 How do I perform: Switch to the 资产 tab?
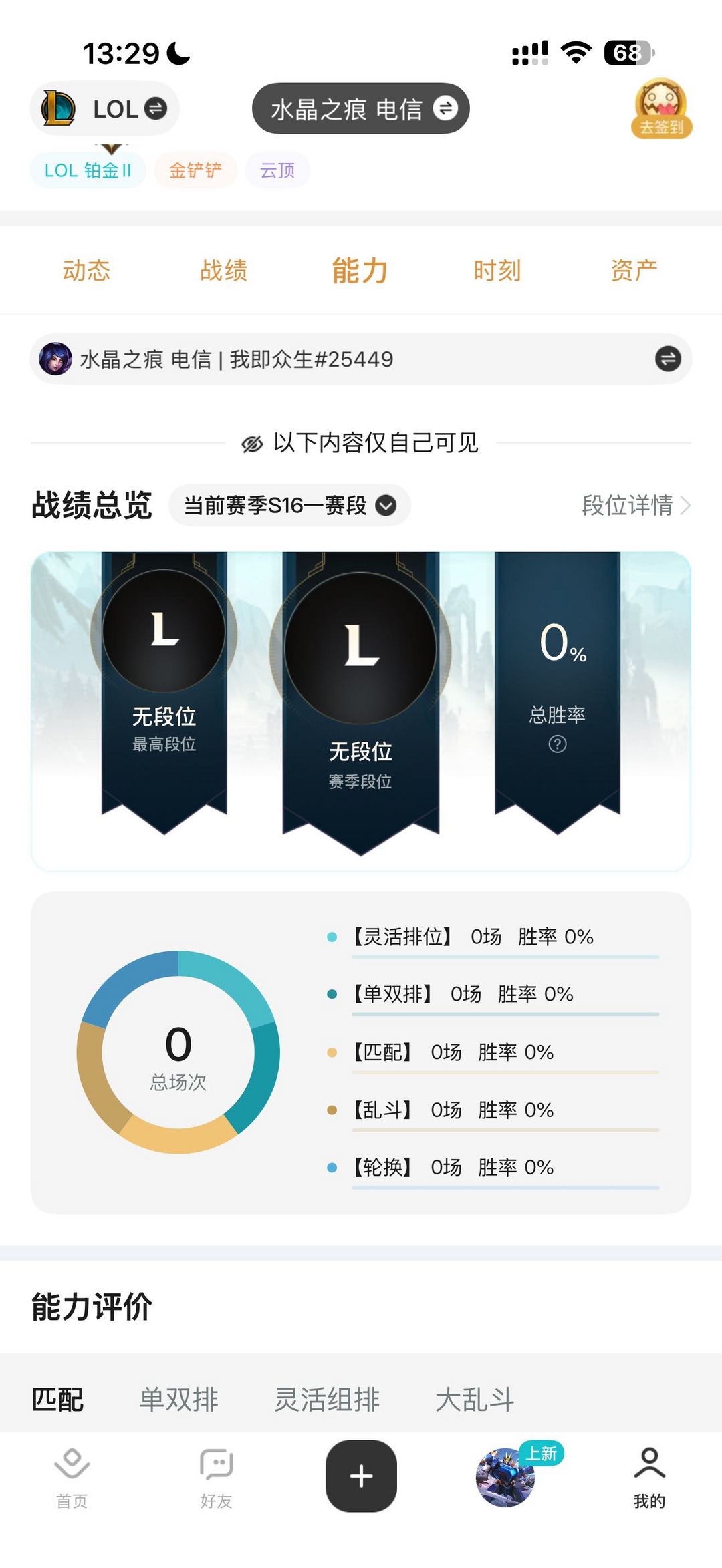(634, 271)
